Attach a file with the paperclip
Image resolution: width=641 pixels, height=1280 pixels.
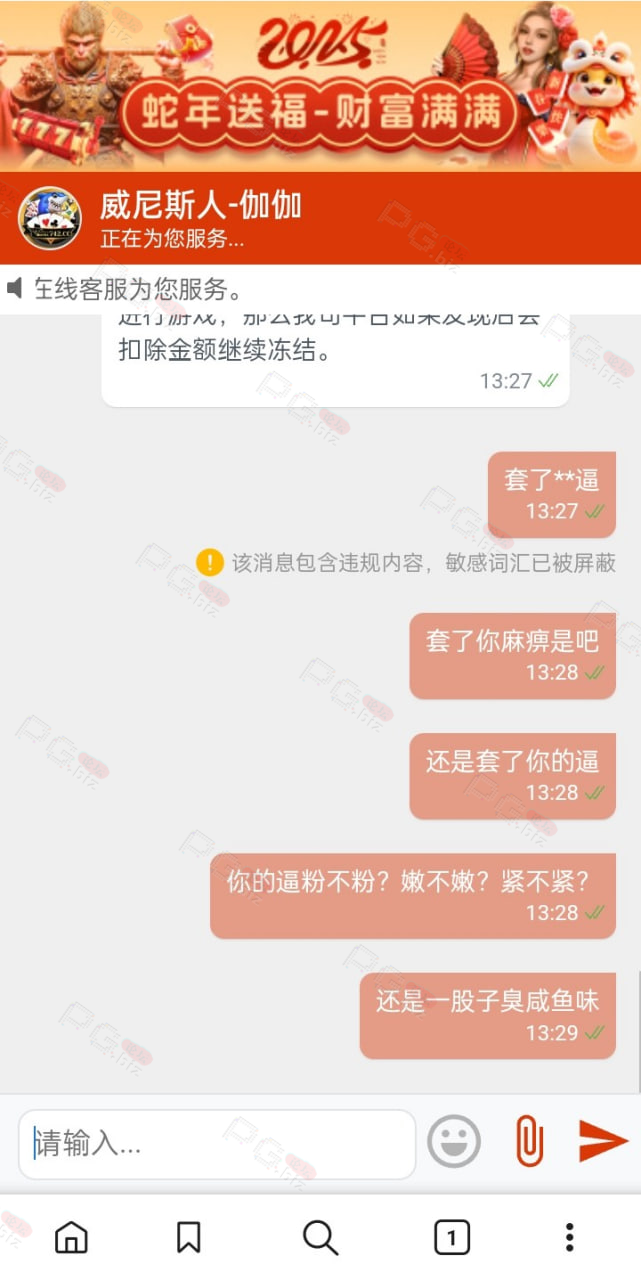tap(529, 1142)
